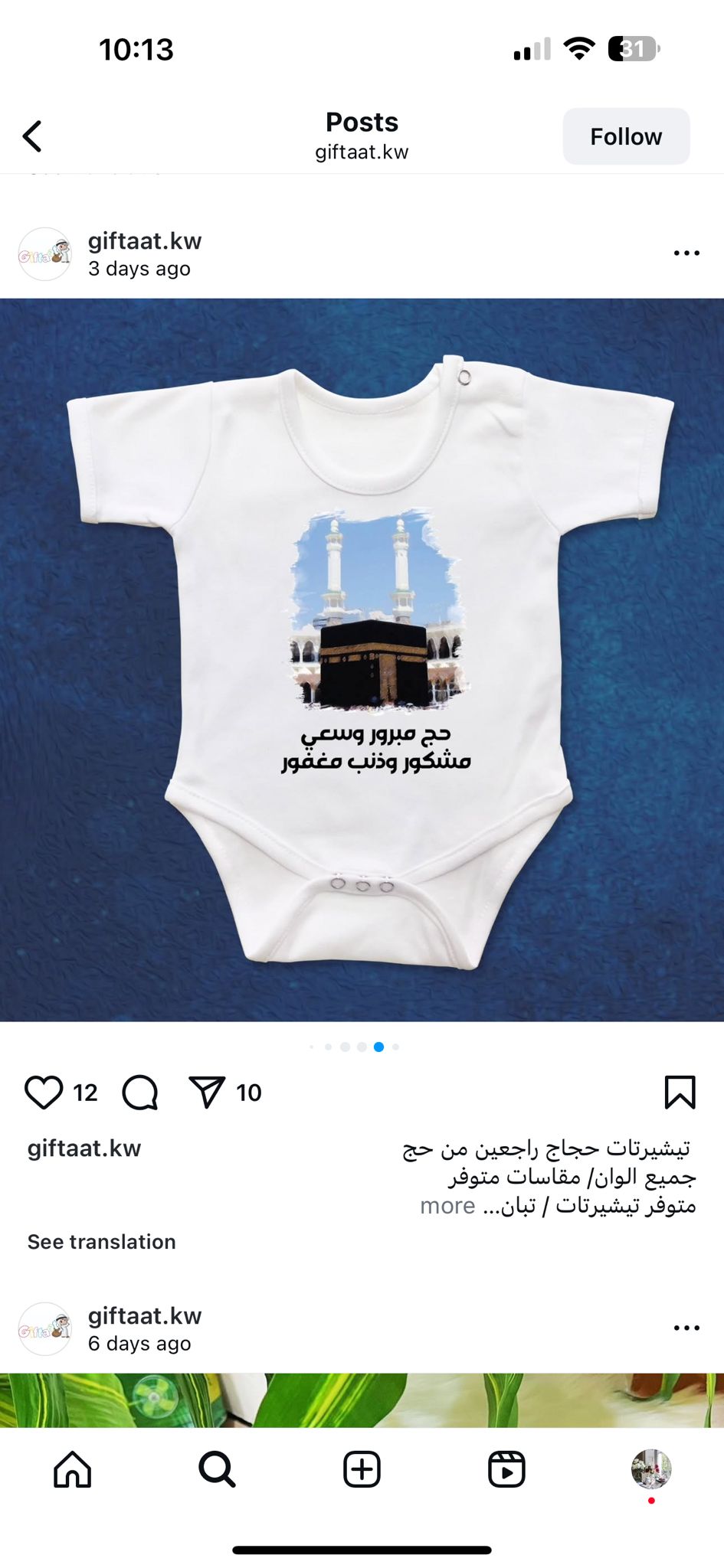This screenshot has width=724, height=1568.
Task: Open options menu for the 3 days ago post
Action: [x=686, y=253]
